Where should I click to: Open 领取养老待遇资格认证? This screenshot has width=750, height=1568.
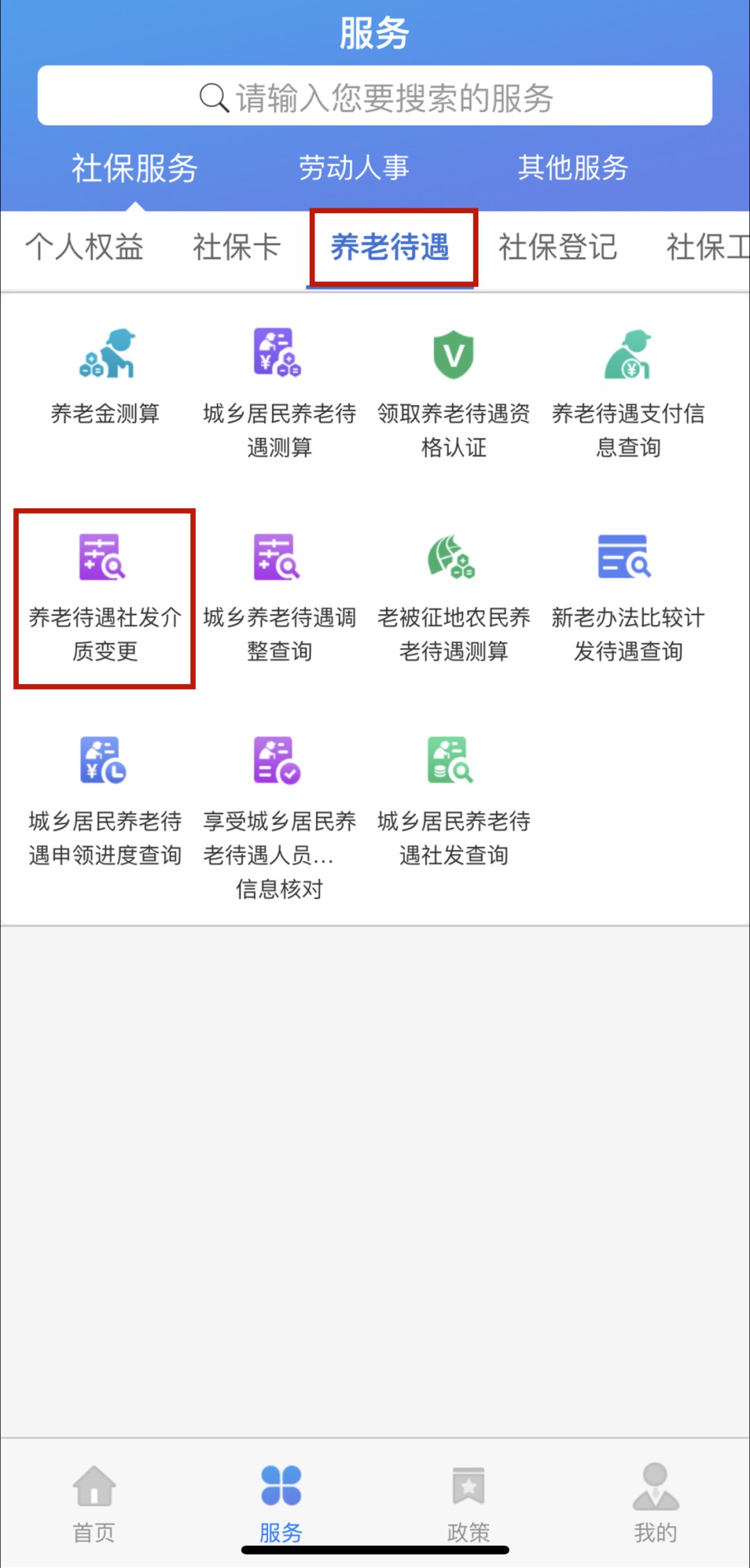[453, 392]
